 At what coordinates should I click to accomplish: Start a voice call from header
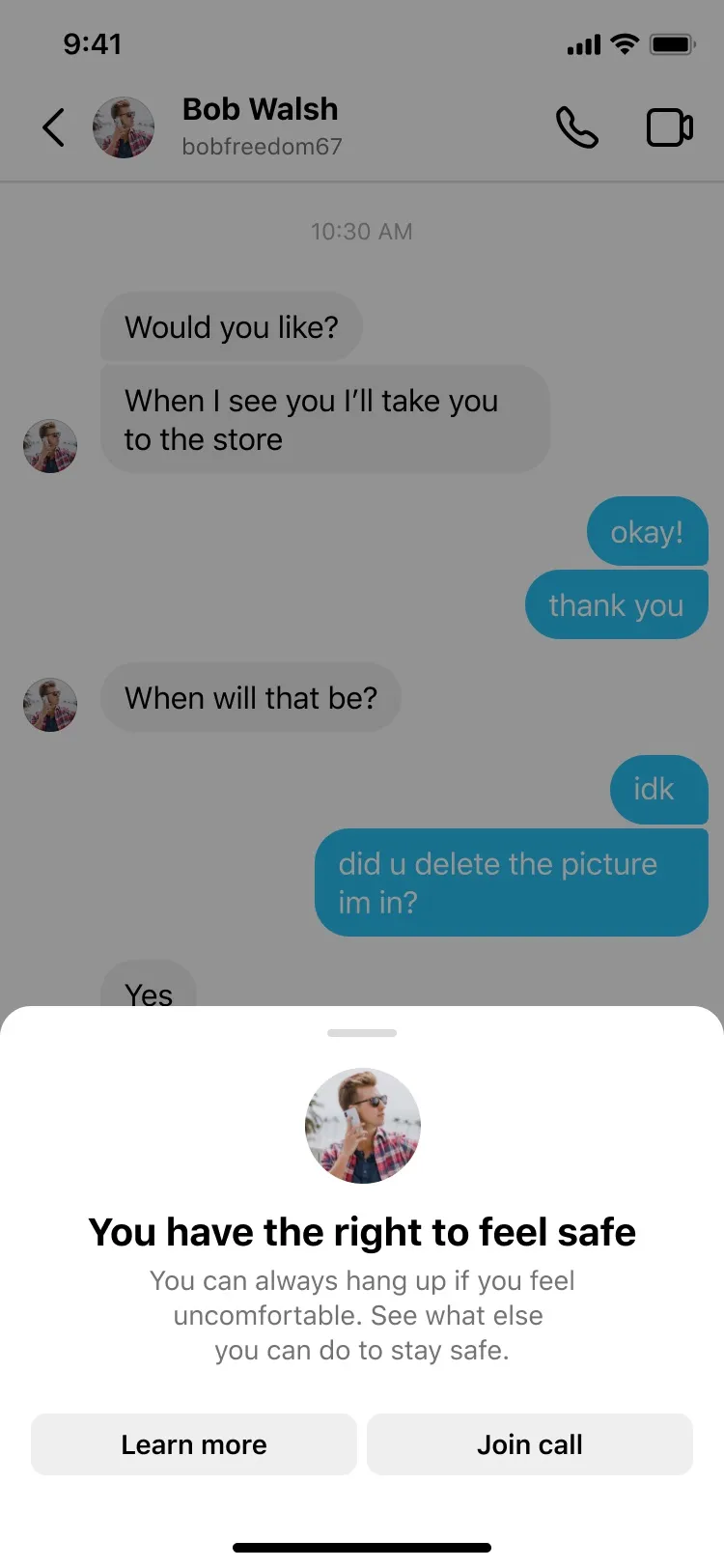pyautogui.click(x=577, y=127)
